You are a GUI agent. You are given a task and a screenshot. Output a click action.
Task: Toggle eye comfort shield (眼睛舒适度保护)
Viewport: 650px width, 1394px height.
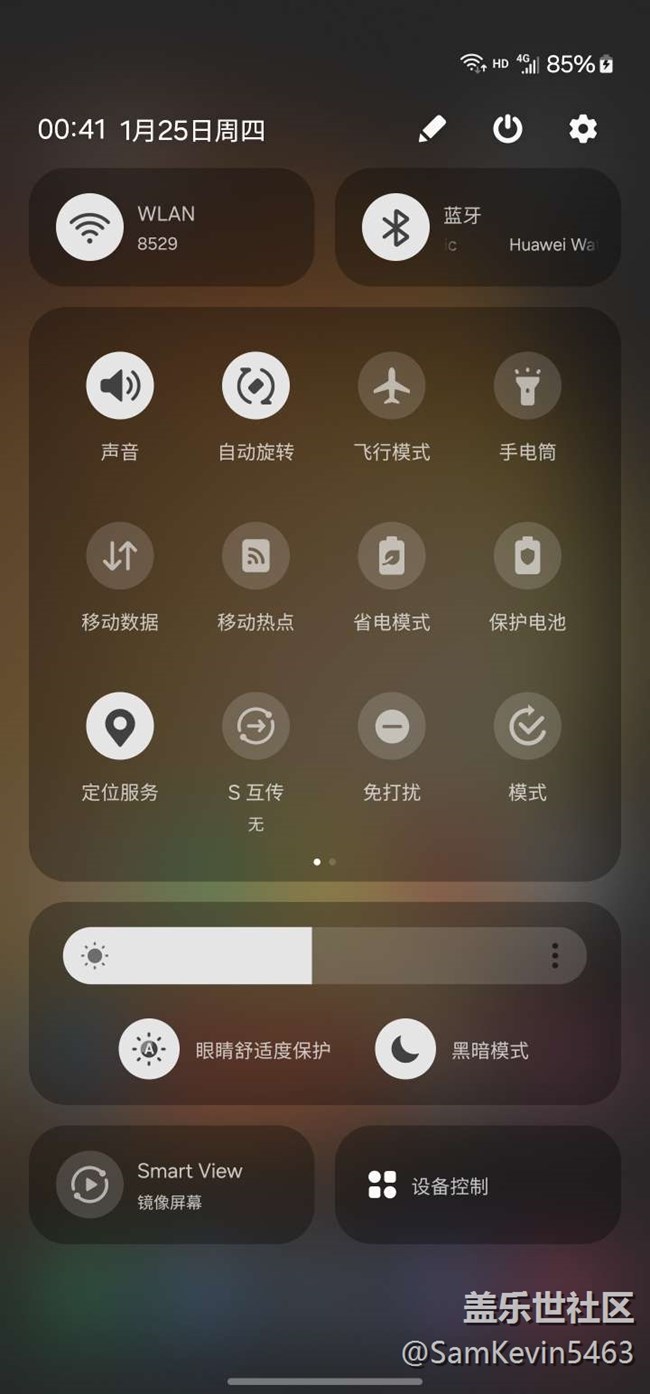coord(149,1049)
